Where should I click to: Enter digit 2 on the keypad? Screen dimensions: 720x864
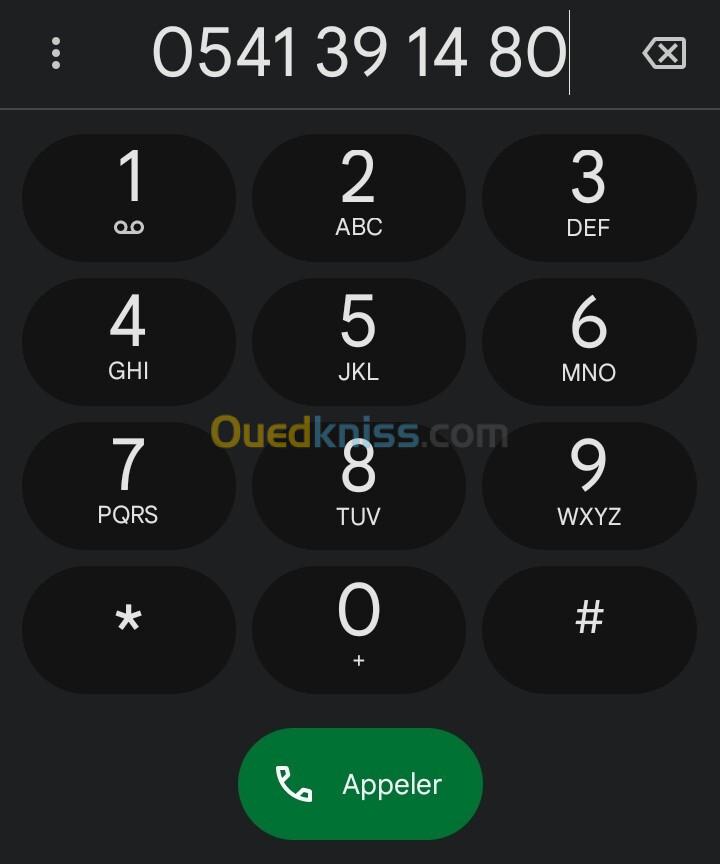point(359,198)
